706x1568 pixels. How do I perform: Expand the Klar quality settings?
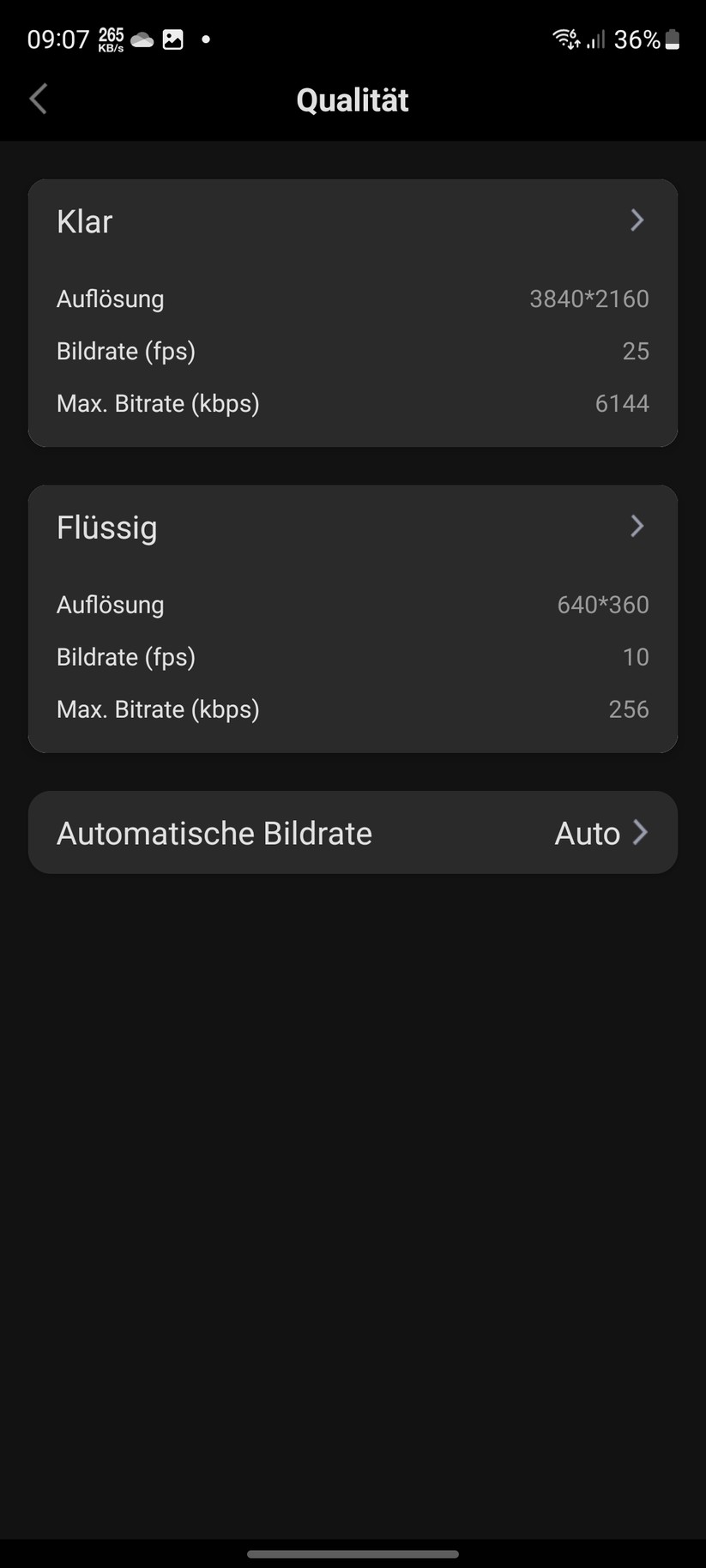(637, 220)
